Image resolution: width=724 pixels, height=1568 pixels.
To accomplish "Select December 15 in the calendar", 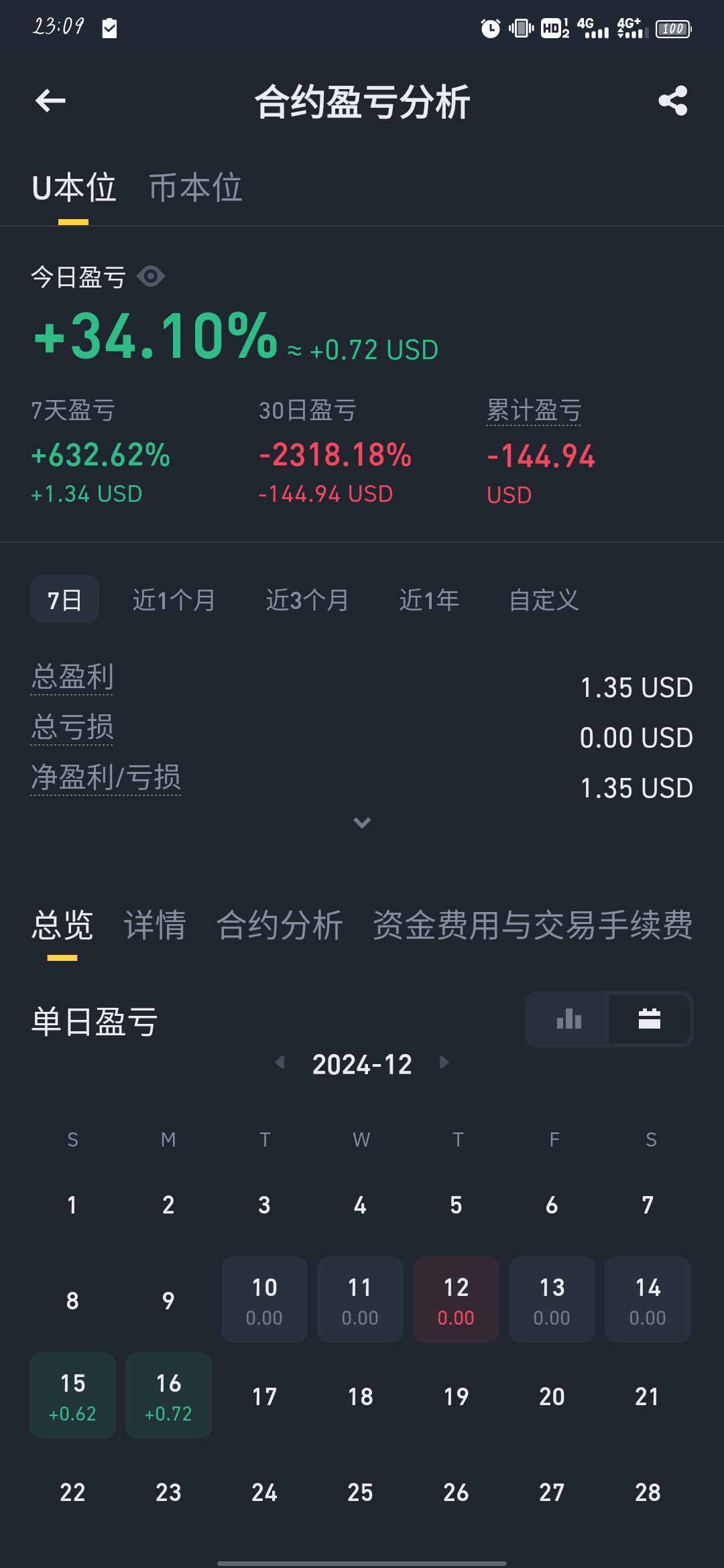I will click(x=72, y=1396).
